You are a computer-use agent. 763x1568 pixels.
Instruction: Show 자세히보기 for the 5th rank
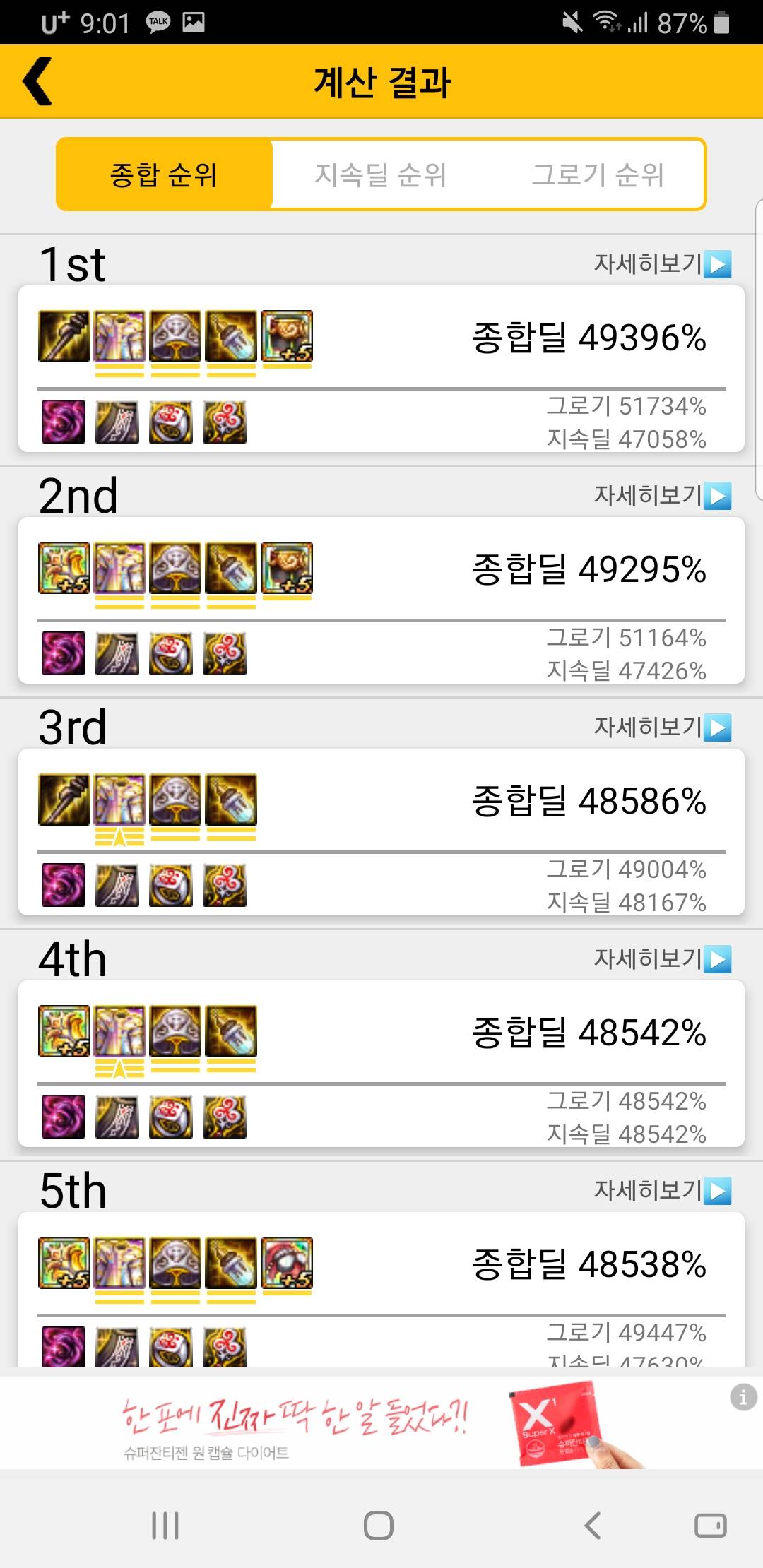tap(662, 1191)
